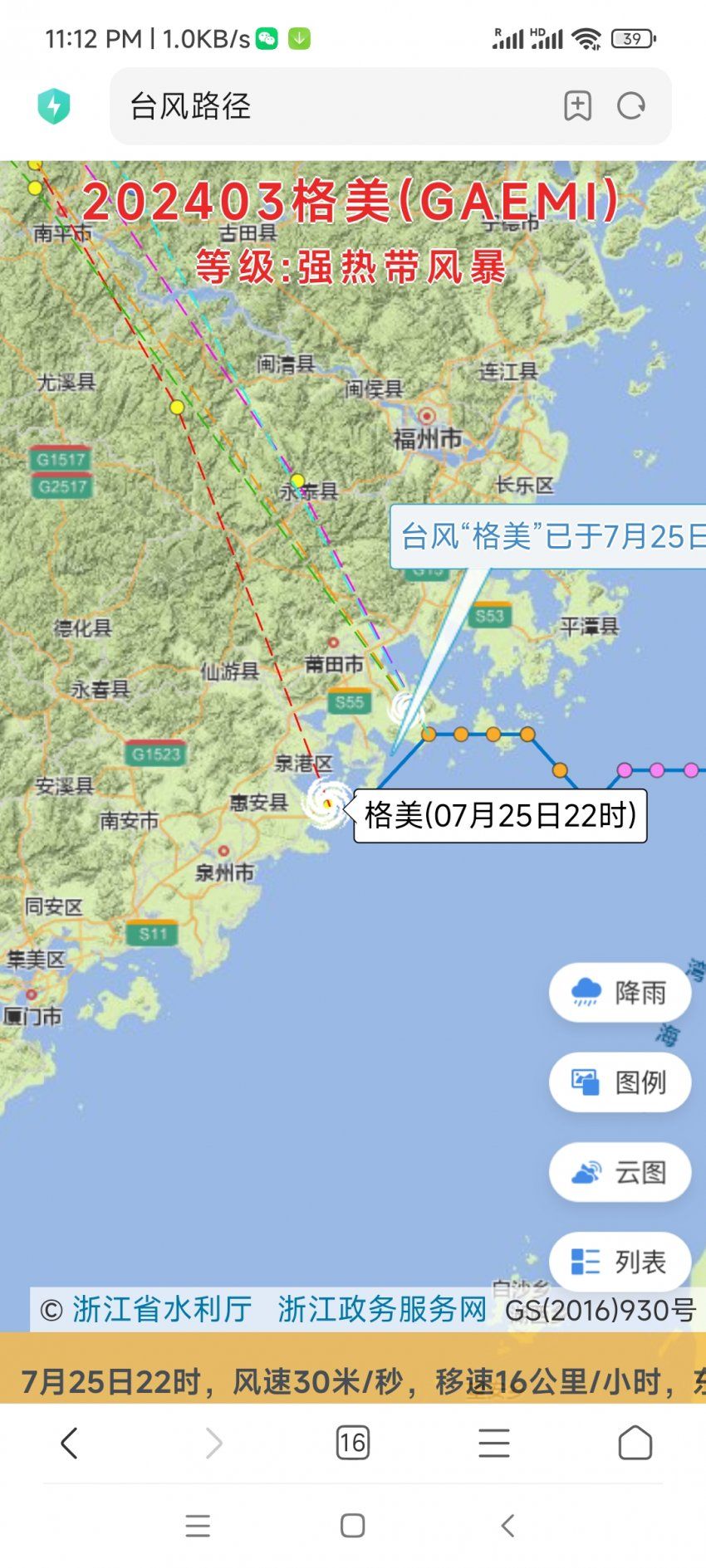706x1568 pixels.
Task: Reload the typhoon path page
Action: click(631, 105)
